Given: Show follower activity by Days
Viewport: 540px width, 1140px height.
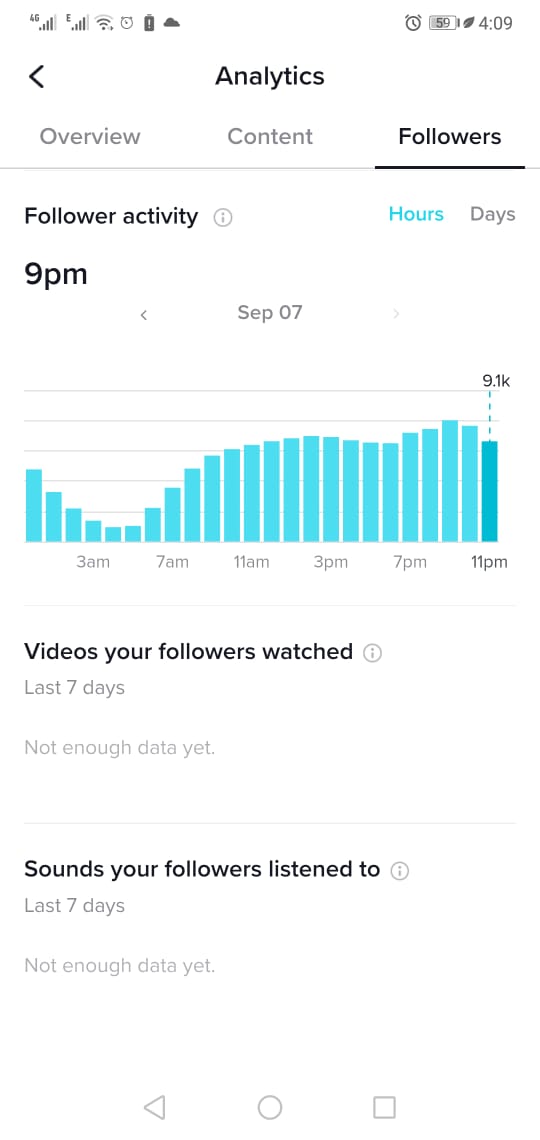Looking at the screenshot, I should (493, 214).
